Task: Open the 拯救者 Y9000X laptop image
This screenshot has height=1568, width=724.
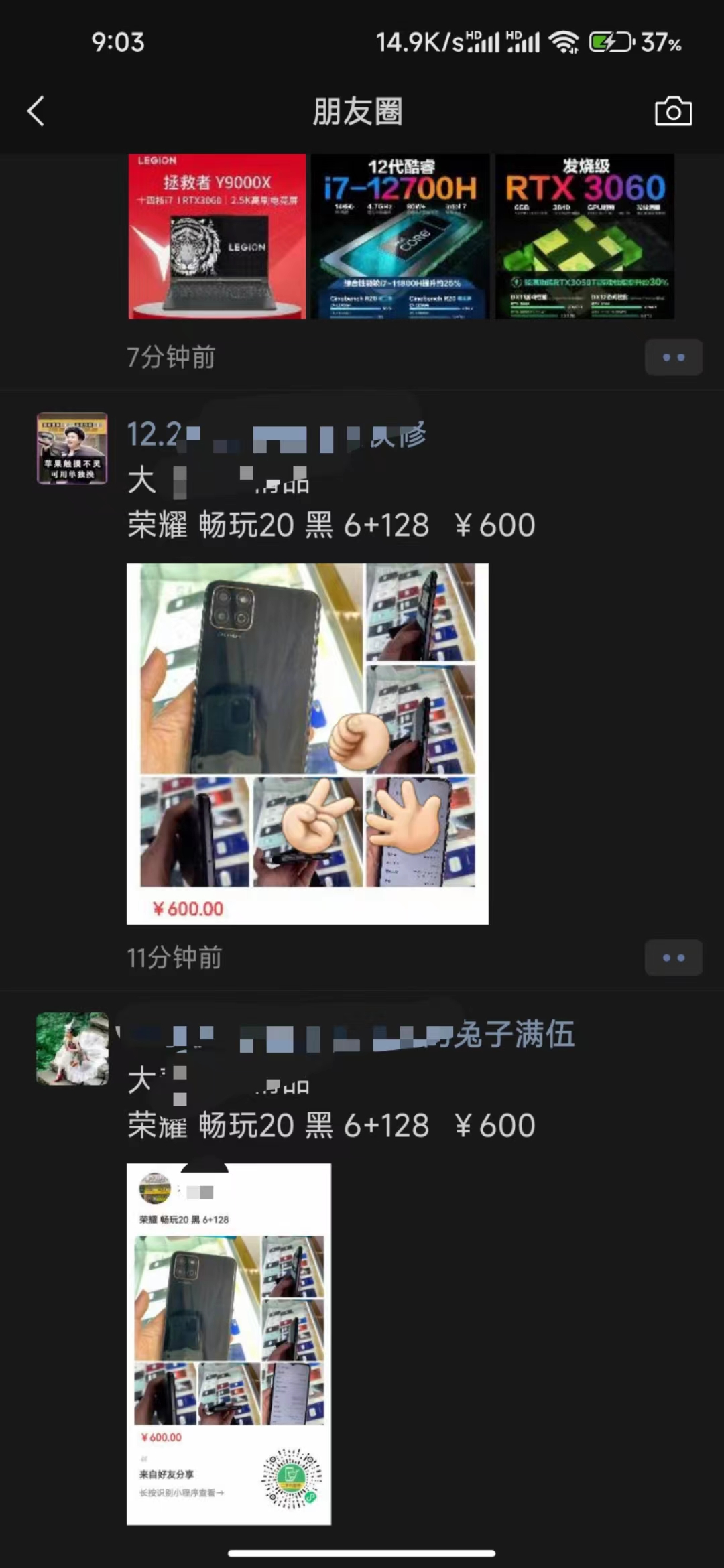Action: click(x=217, y=237)
